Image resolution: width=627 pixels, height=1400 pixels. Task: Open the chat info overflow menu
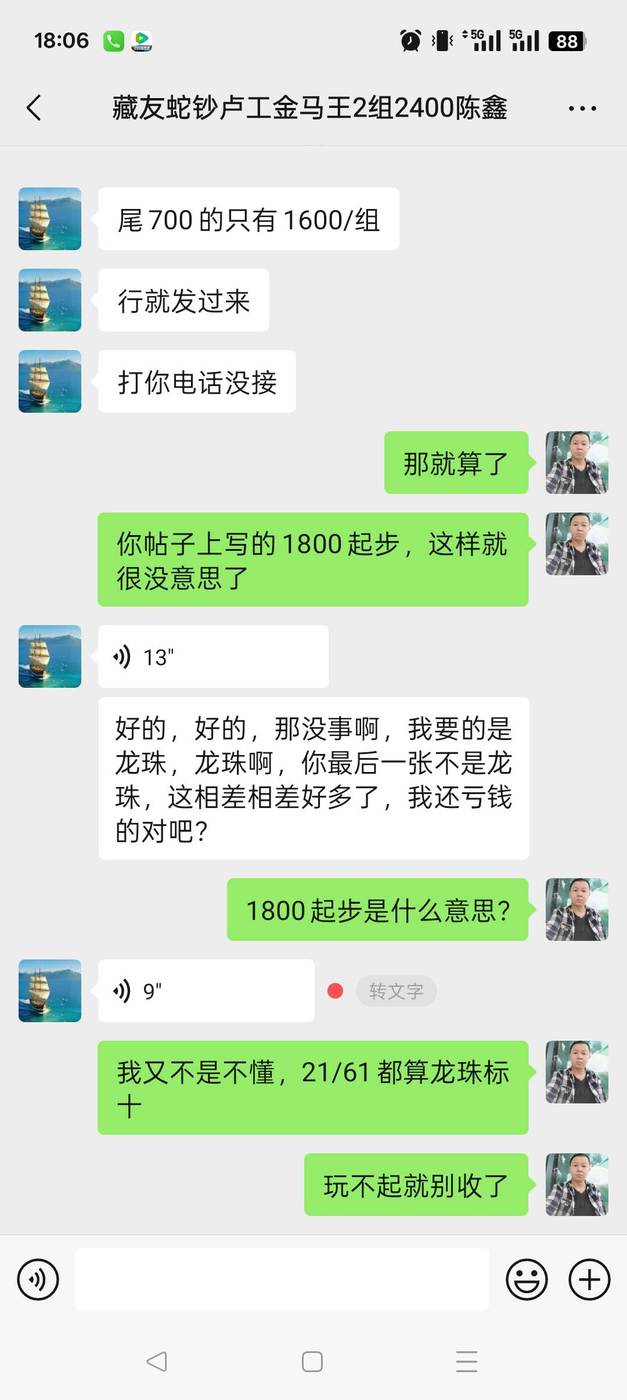[x=582, y=108]
